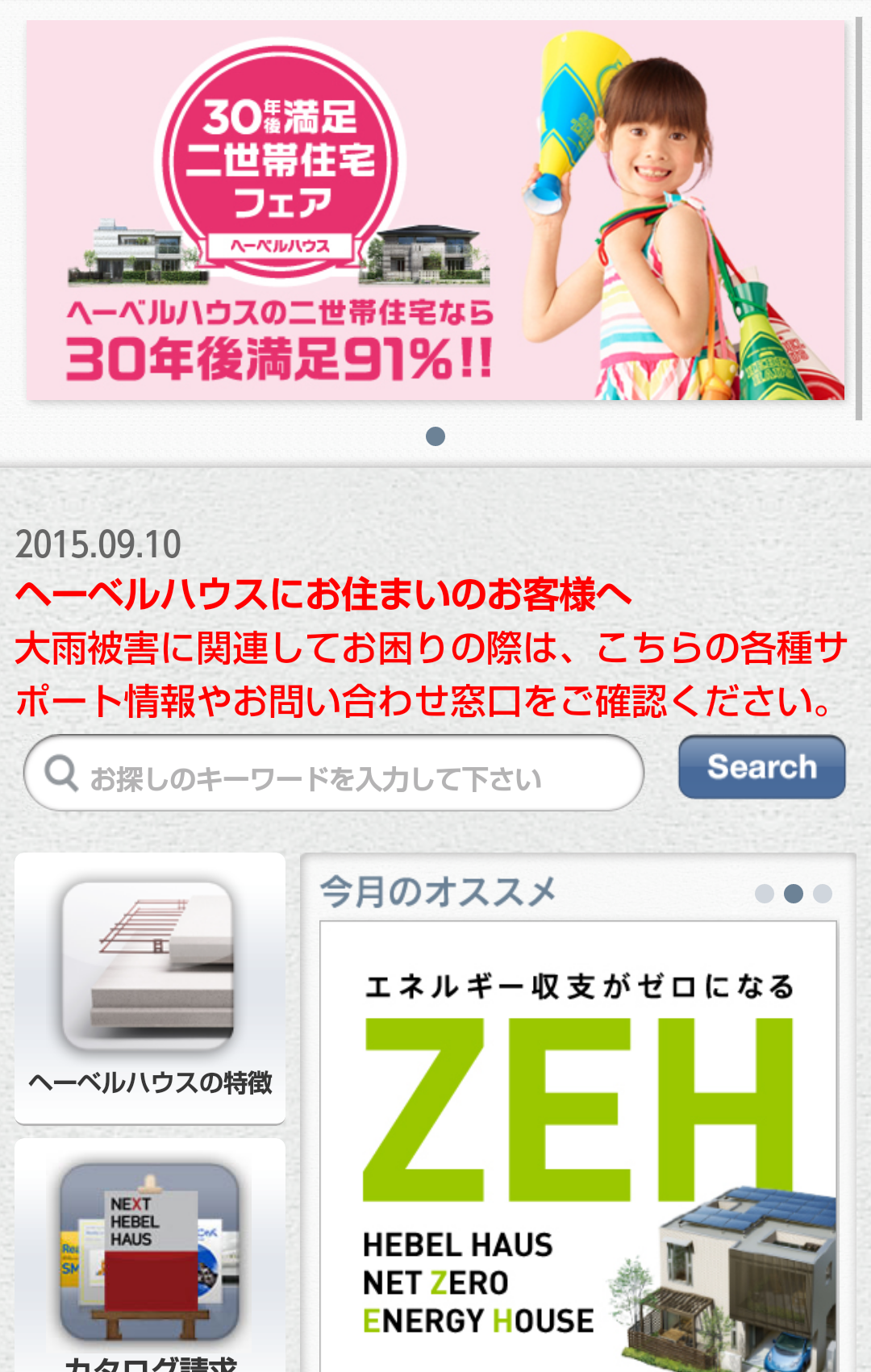Viewport: 871px width, 1372px height.
Task: Tap the Search button
Action: (761, 767)
